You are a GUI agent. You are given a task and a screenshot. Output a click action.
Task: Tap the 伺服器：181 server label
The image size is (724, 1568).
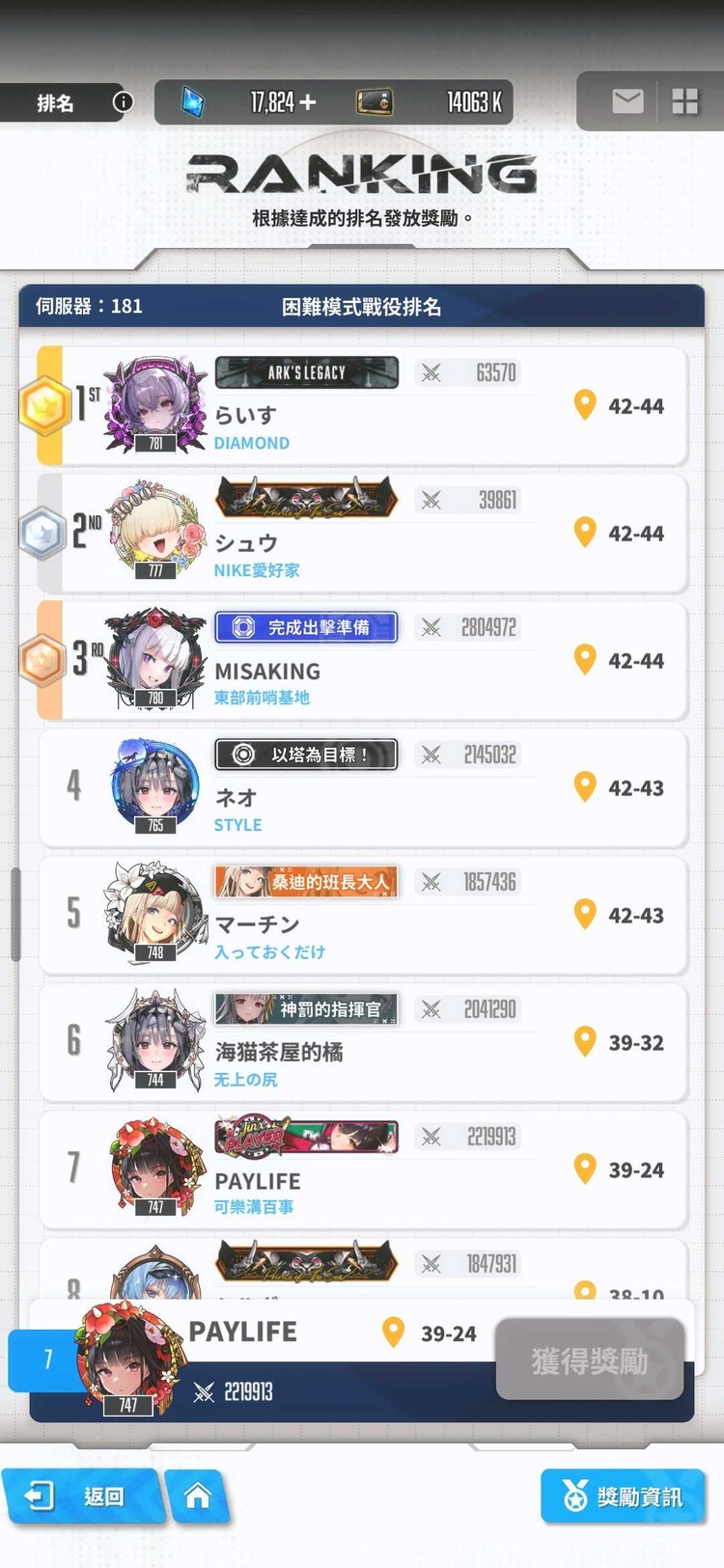point(89,307)
